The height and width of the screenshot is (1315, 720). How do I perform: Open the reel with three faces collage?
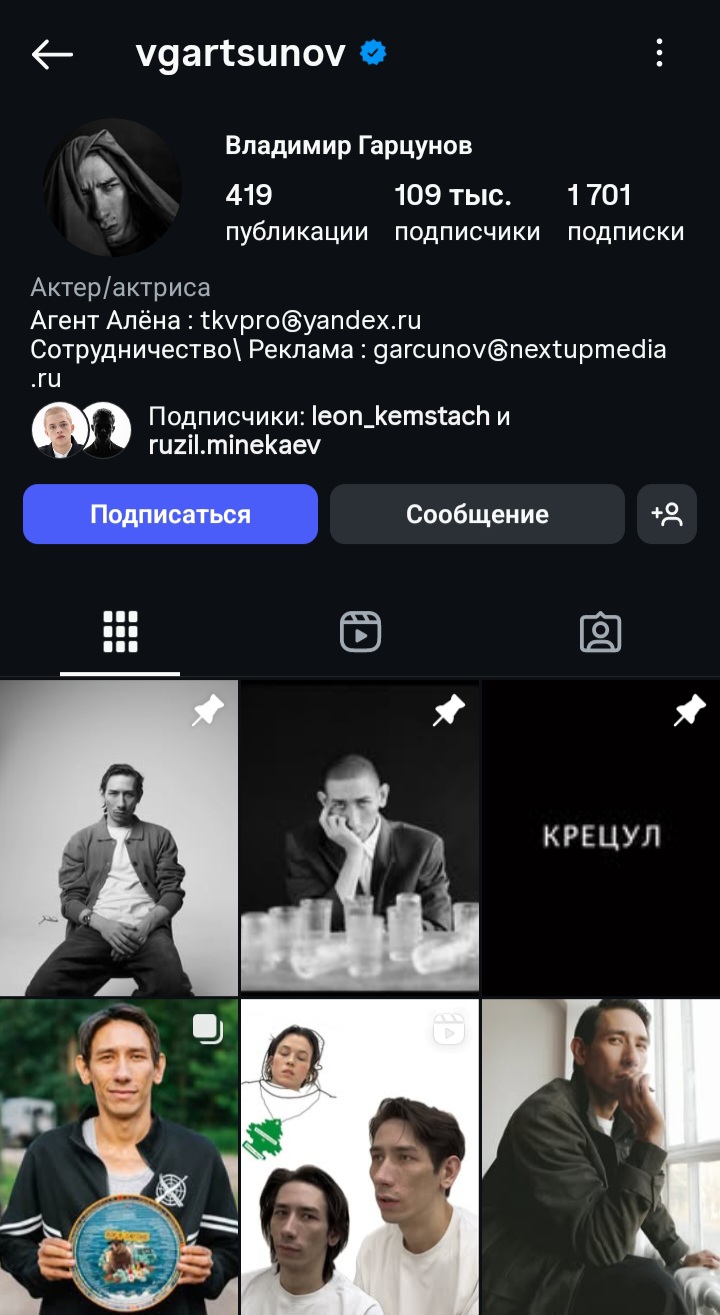point(360,1157)
